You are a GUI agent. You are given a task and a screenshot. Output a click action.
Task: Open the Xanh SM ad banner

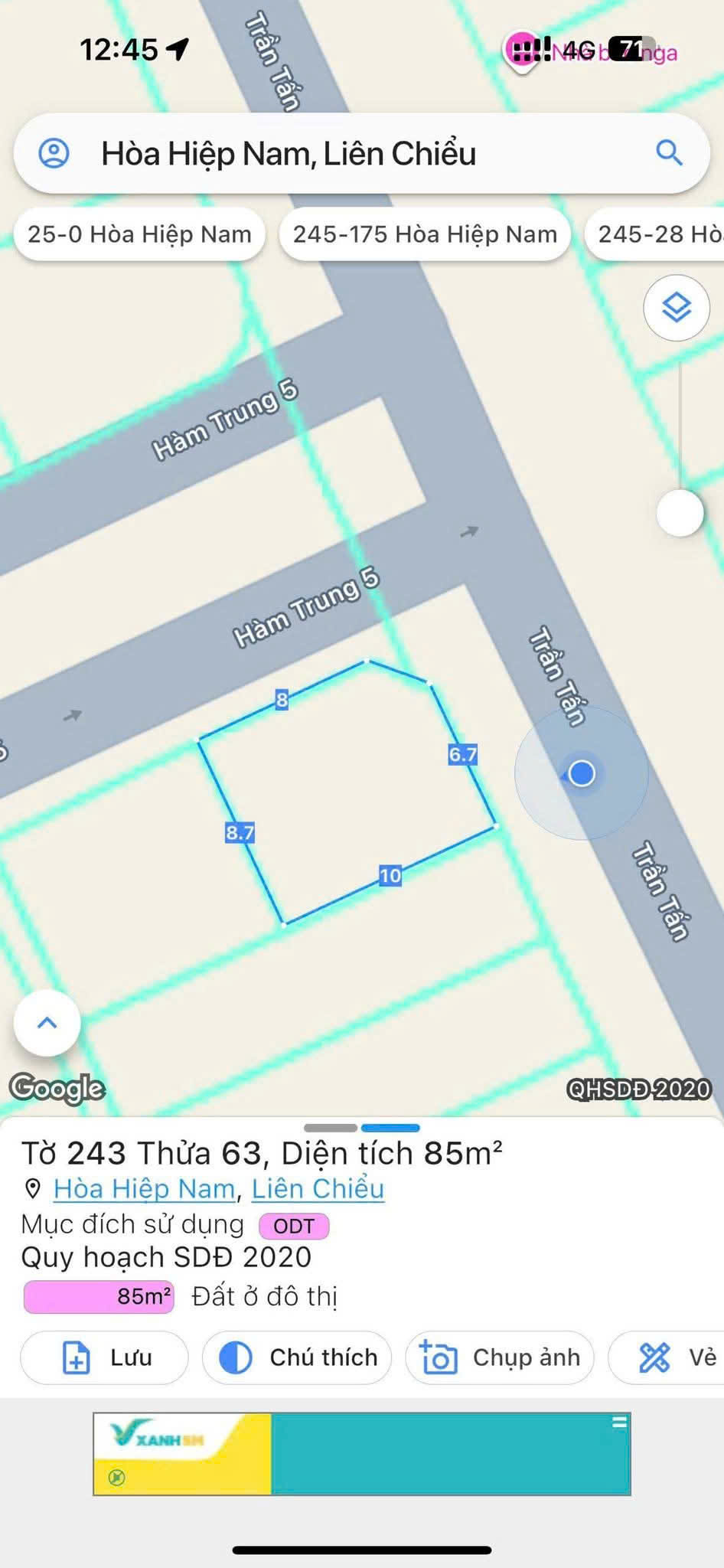click(x=361, y=1453)
